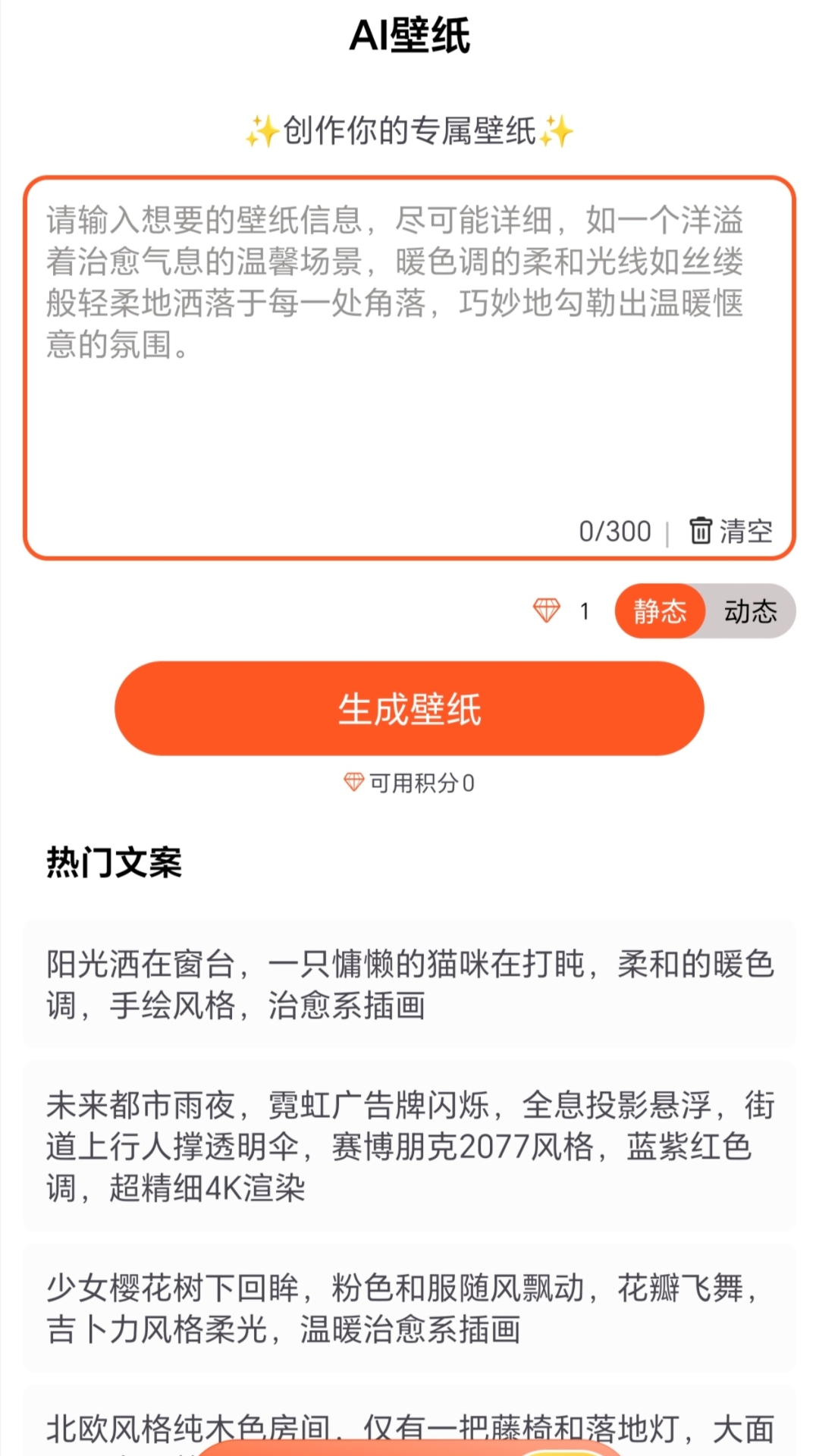Tap the ✨创作你的专属壁纸✨ tagline
Screen dimensions: 819x1456
point(409,129)
